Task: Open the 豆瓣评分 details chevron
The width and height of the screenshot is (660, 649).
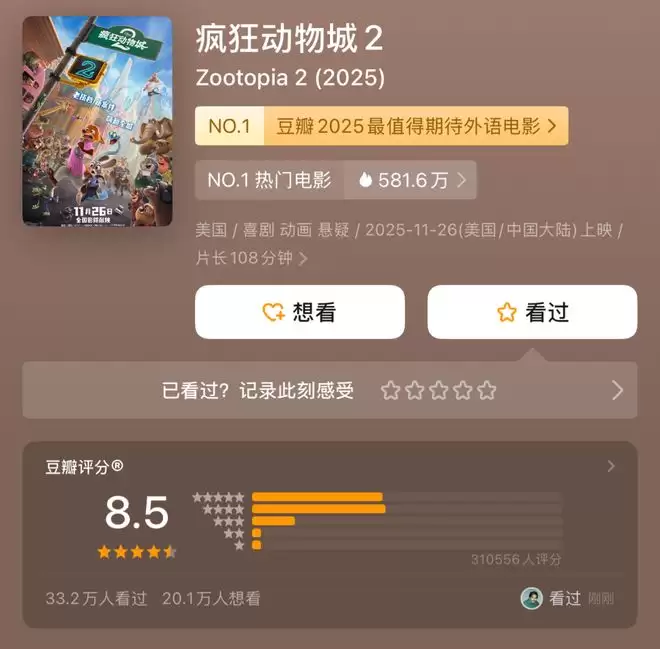Action: [x=611, y=466]
